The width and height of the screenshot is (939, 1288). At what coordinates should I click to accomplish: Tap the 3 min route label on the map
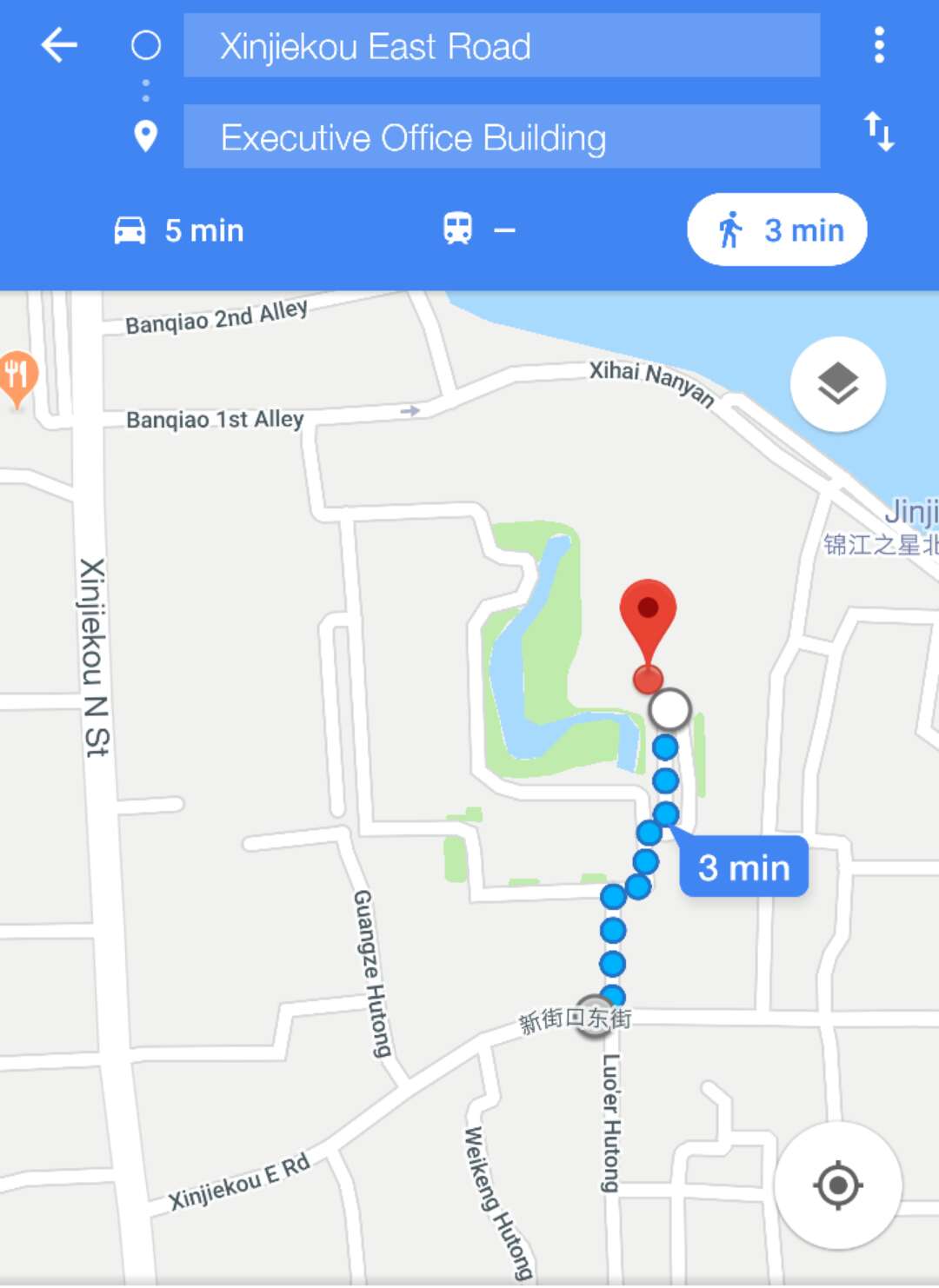[743, 867]
